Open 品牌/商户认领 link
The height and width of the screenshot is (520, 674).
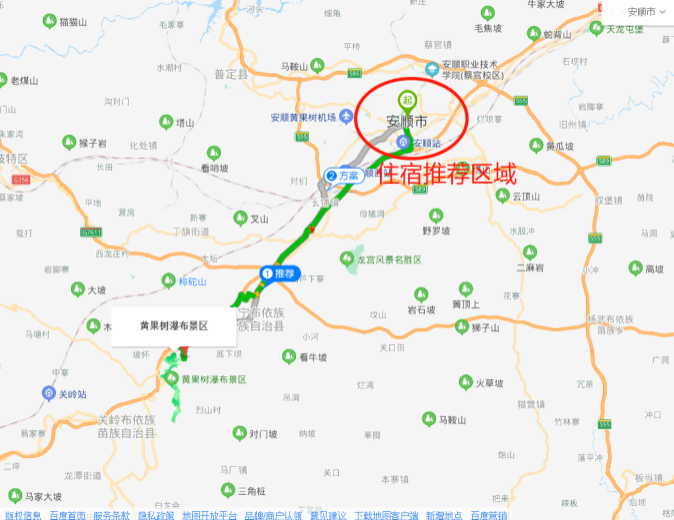coord(272,515)
